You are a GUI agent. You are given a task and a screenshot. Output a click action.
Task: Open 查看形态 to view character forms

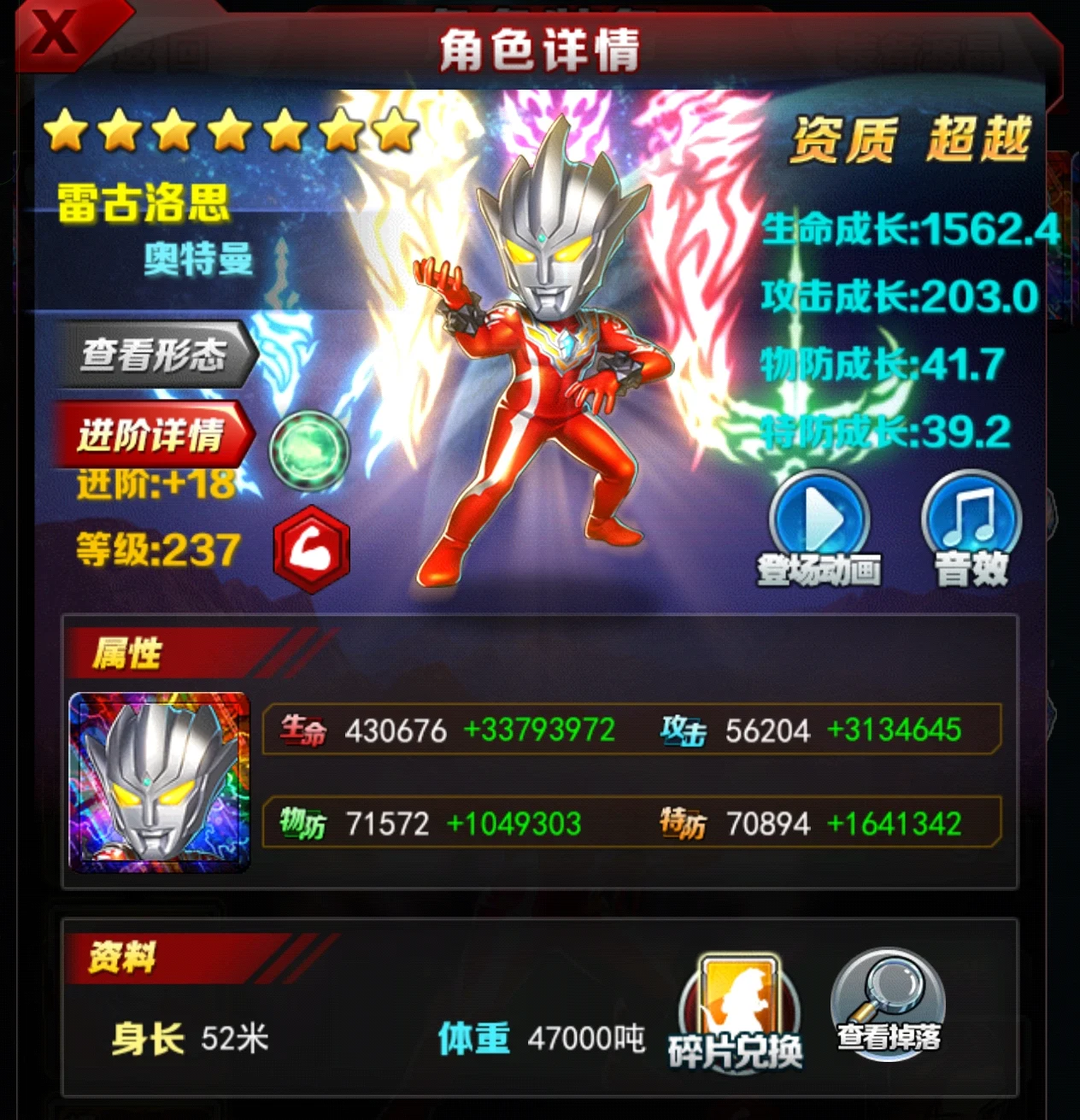pos(155,354)
